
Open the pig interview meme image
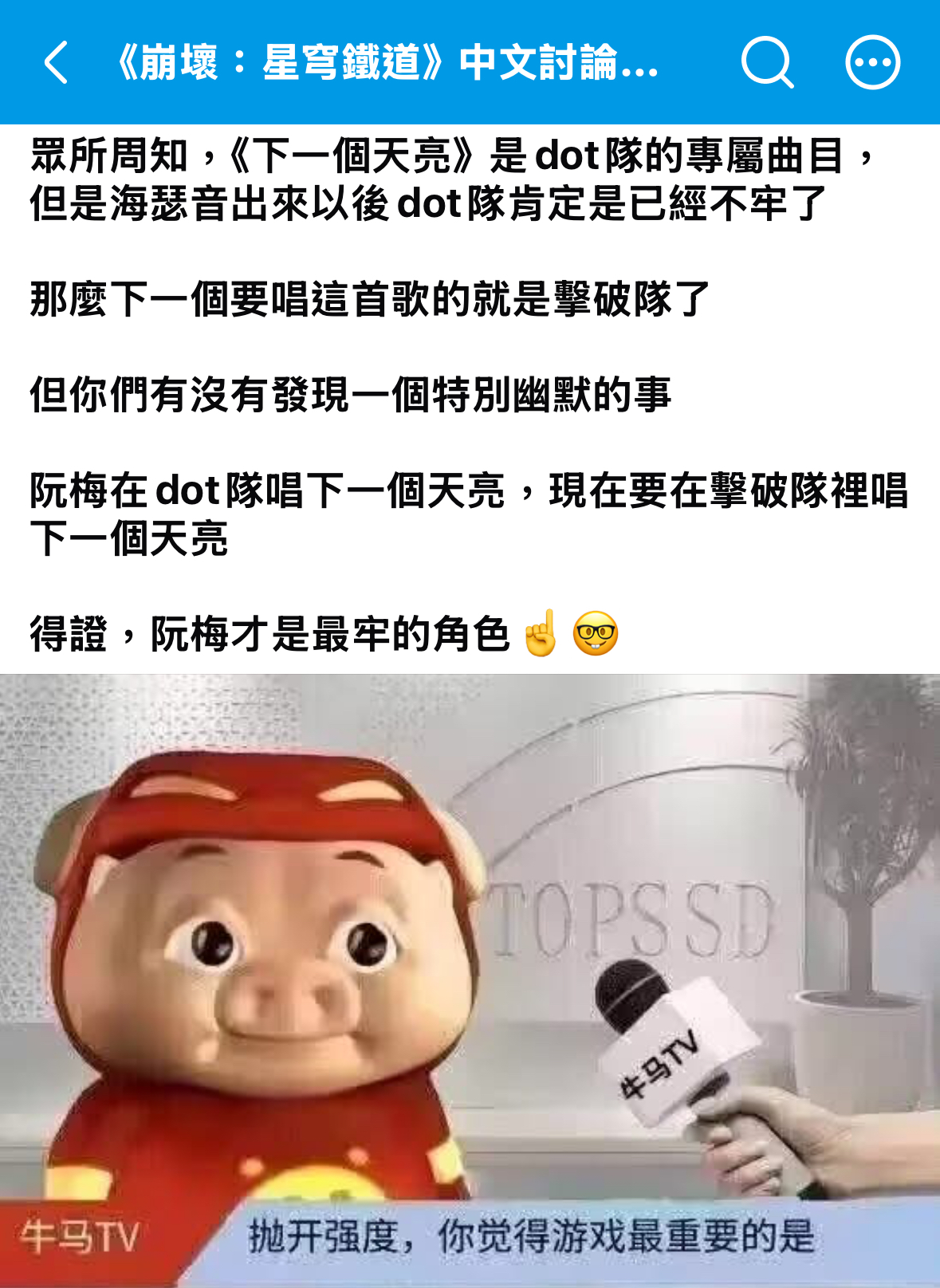[470, 979]
